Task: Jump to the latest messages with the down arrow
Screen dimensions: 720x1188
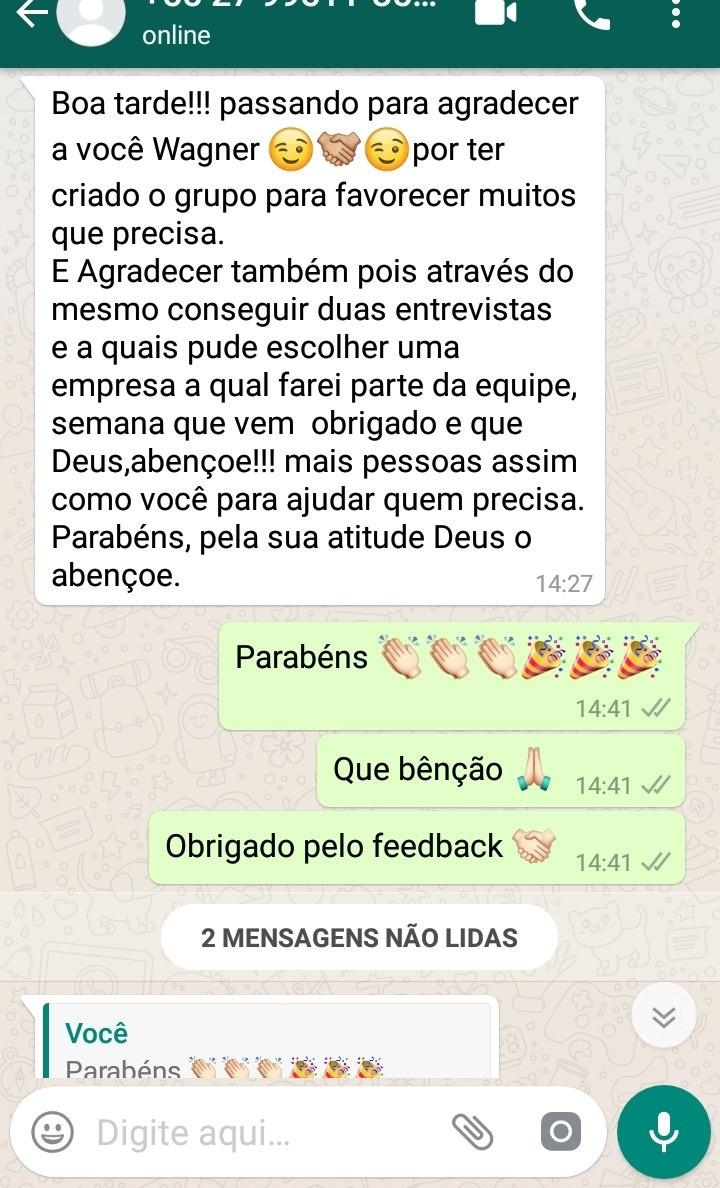Action: 664,1016
